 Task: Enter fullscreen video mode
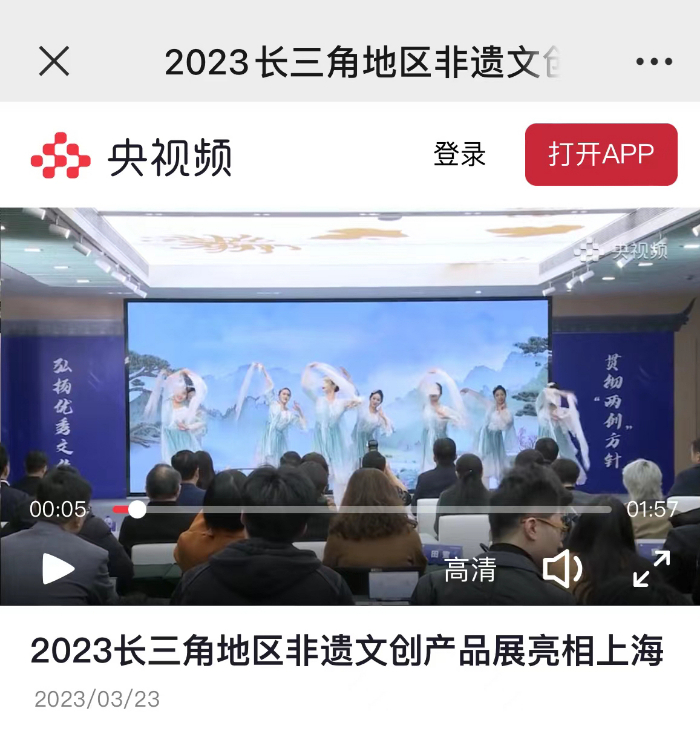[651, 569]
